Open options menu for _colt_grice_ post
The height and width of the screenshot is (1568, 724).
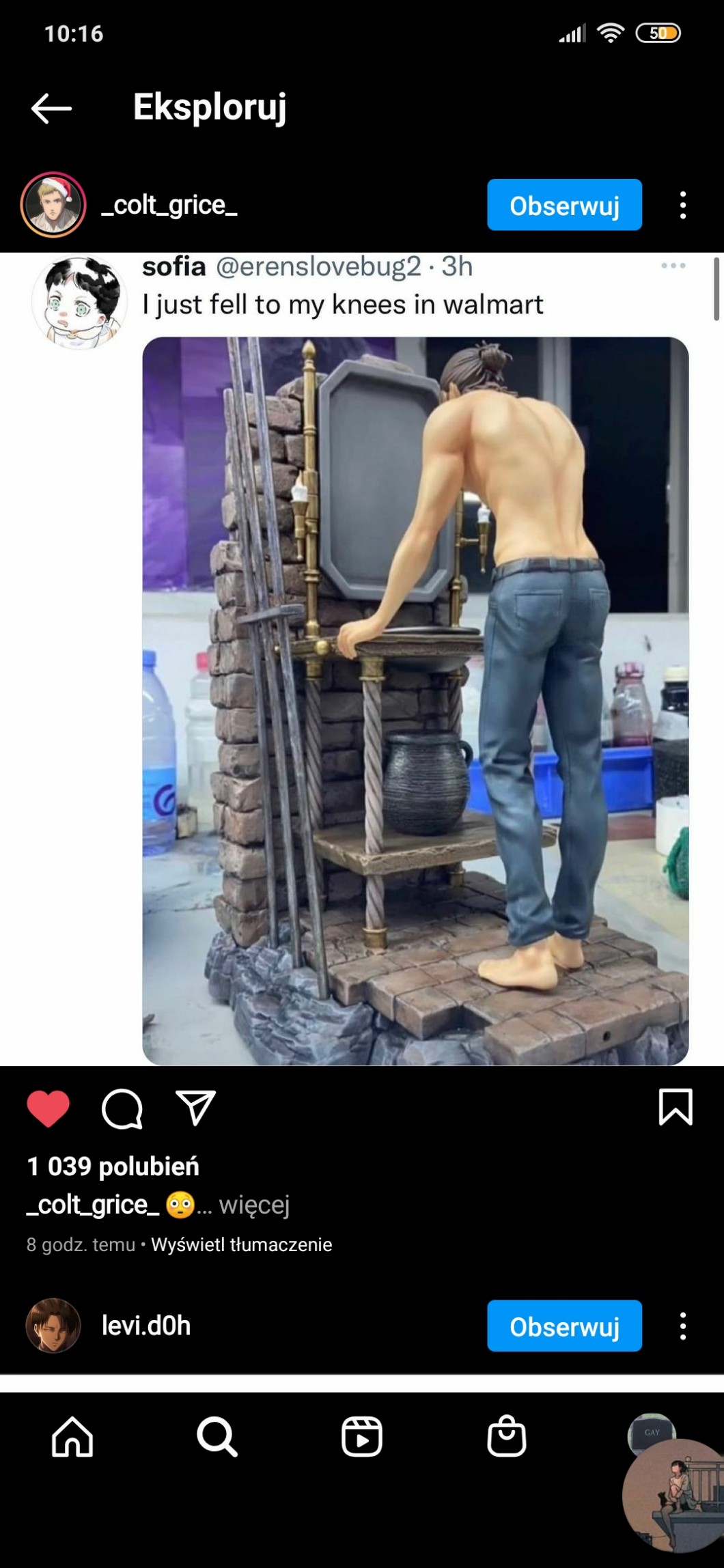point(682,205)
